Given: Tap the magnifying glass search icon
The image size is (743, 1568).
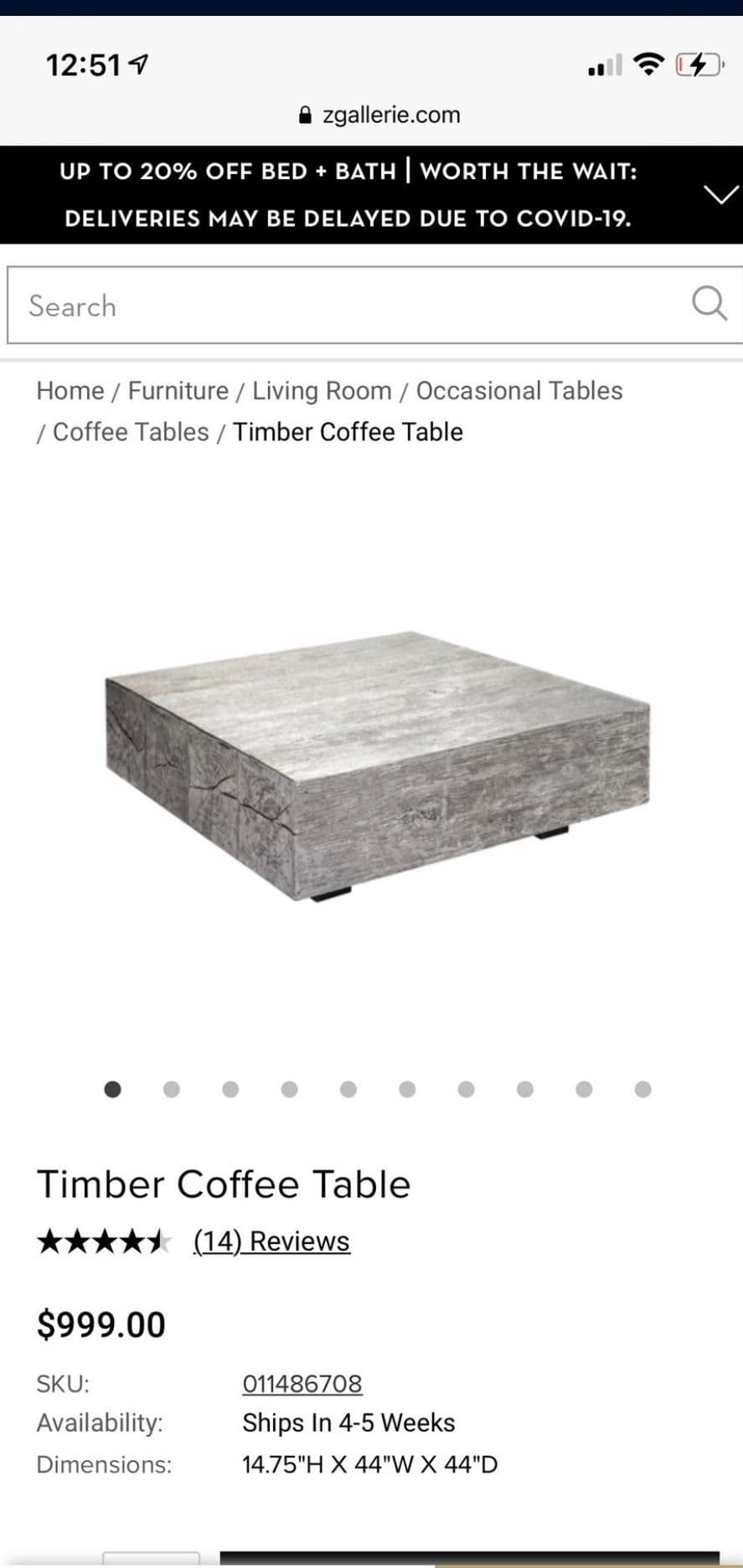Looking at the screenshot, I should [x=709, y=303].
